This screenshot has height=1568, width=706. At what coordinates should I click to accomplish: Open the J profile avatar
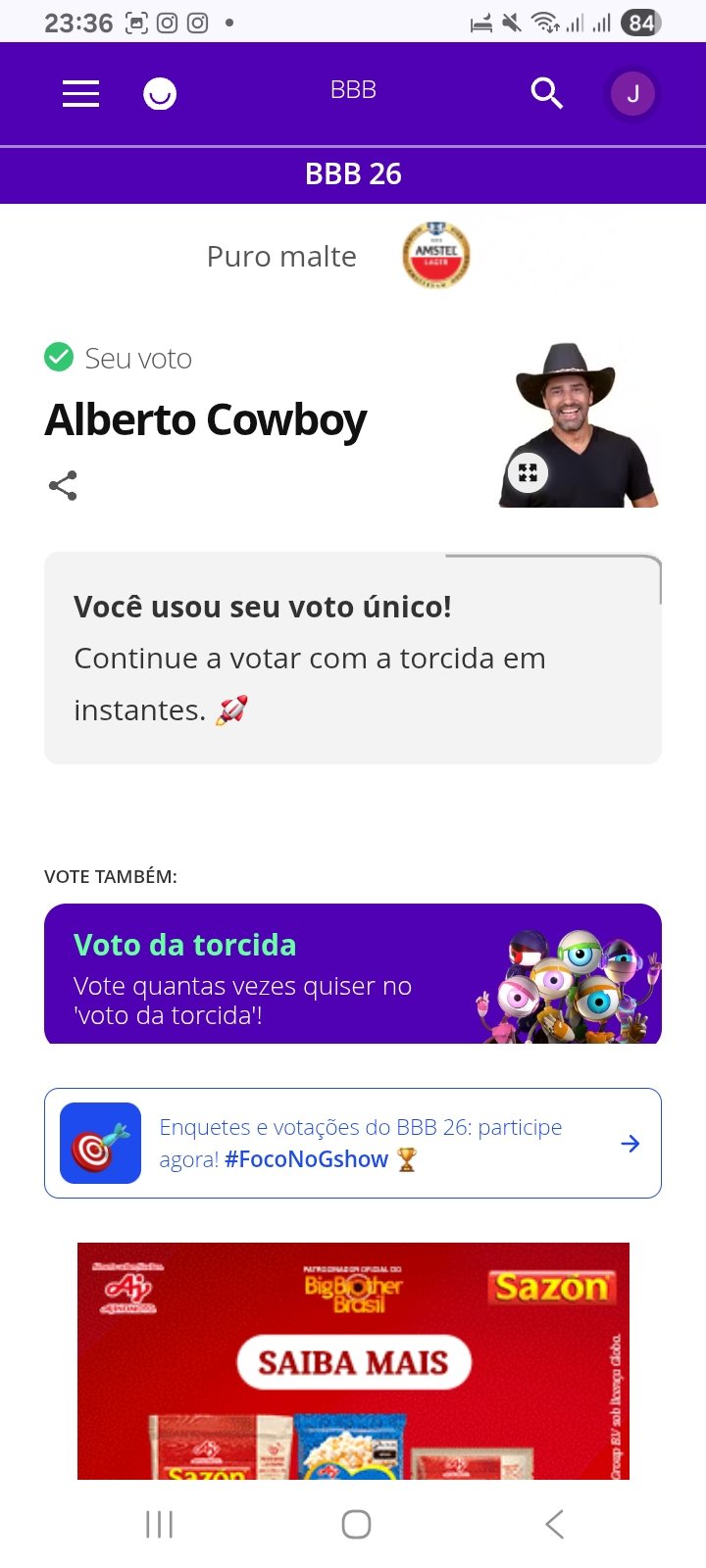point(632,94)
